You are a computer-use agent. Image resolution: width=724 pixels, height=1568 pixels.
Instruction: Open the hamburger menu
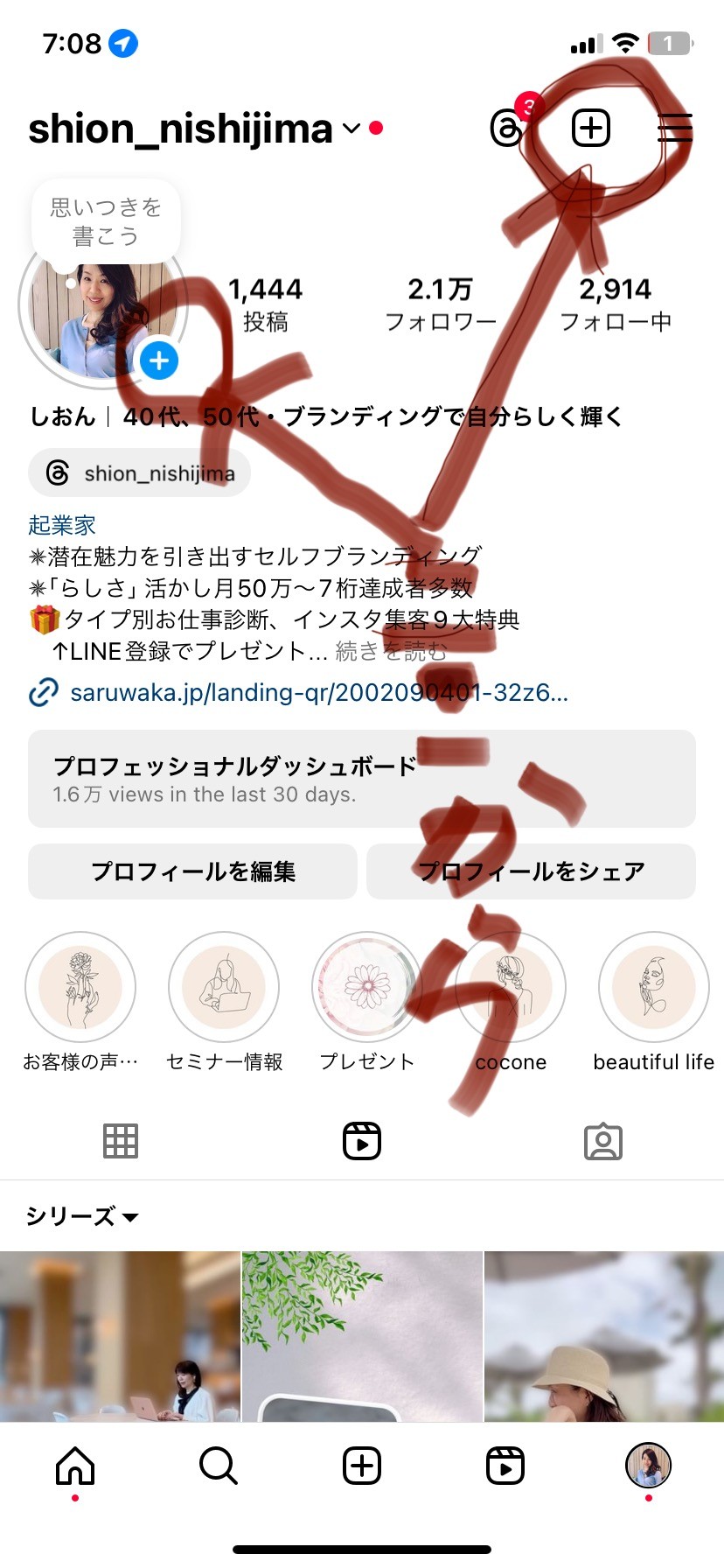(675, 129)
